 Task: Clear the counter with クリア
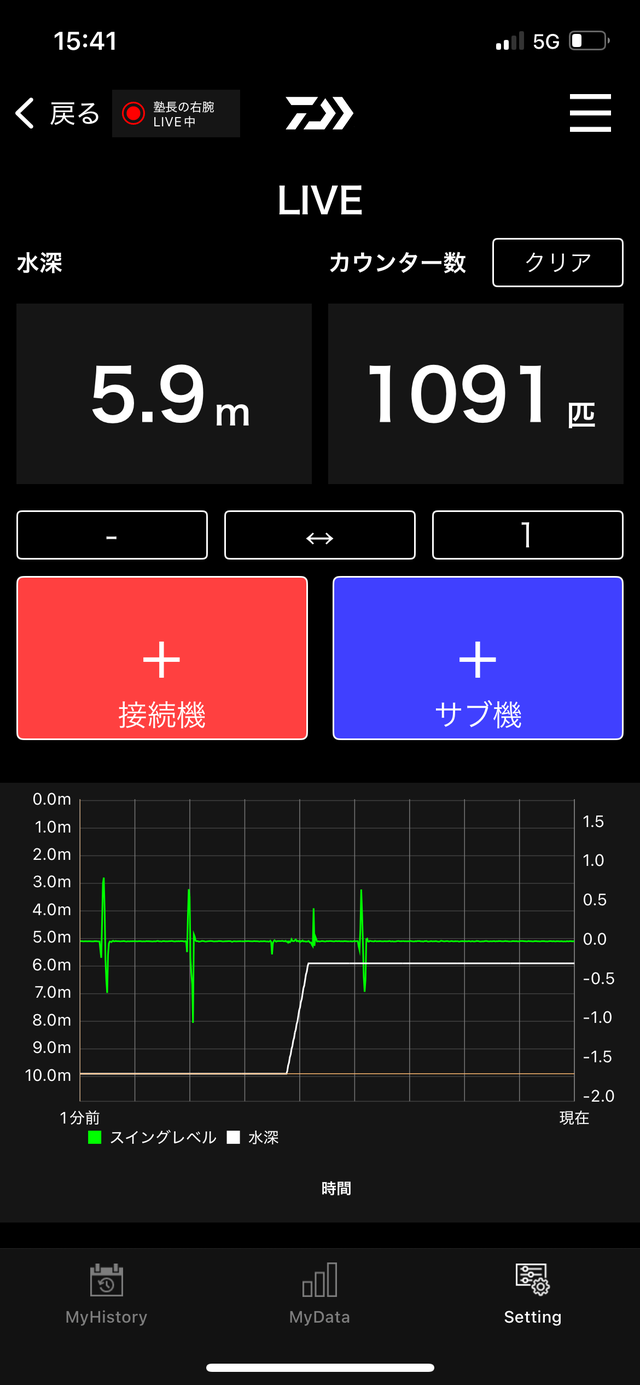point(558,263)
